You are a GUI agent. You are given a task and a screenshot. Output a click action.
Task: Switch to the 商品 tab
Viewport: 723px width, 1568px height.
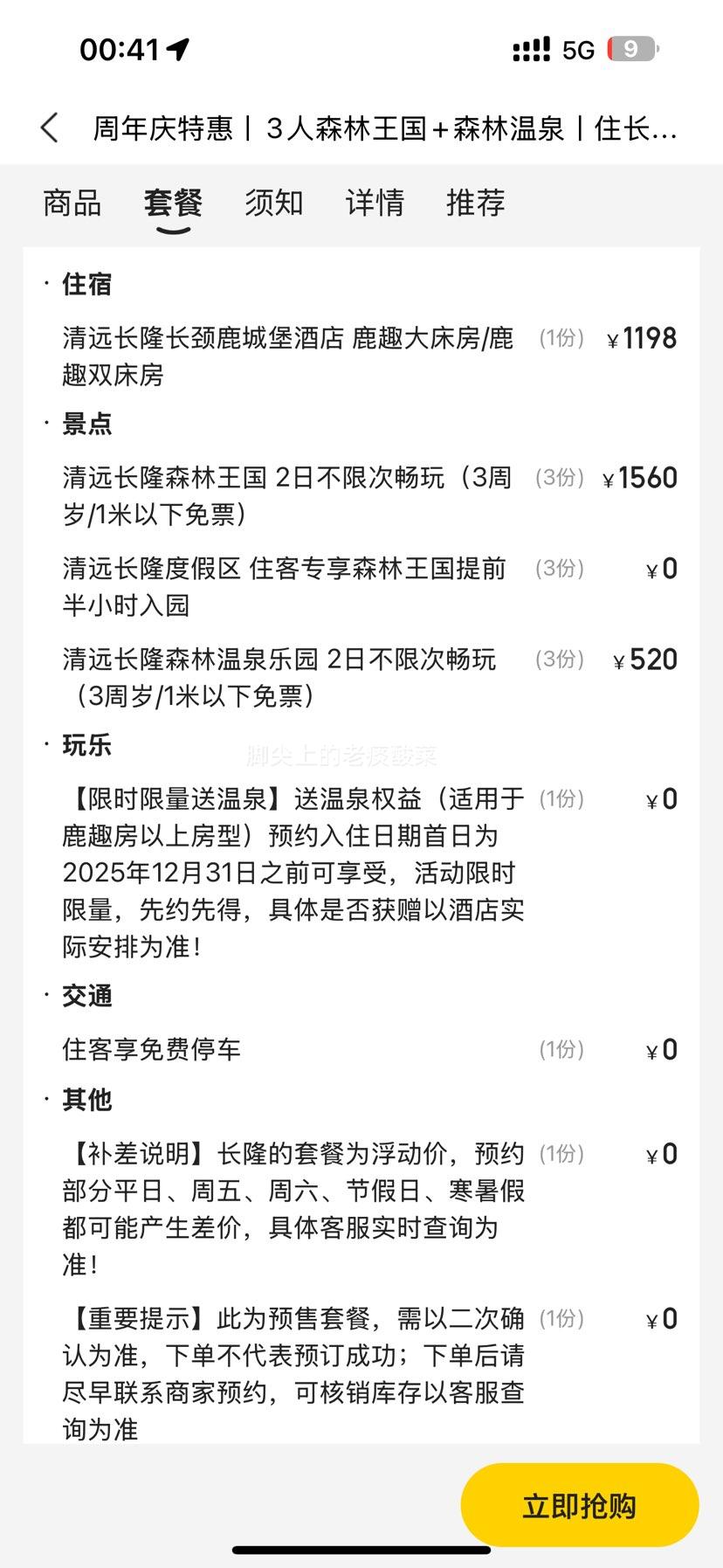click(72, 203)
